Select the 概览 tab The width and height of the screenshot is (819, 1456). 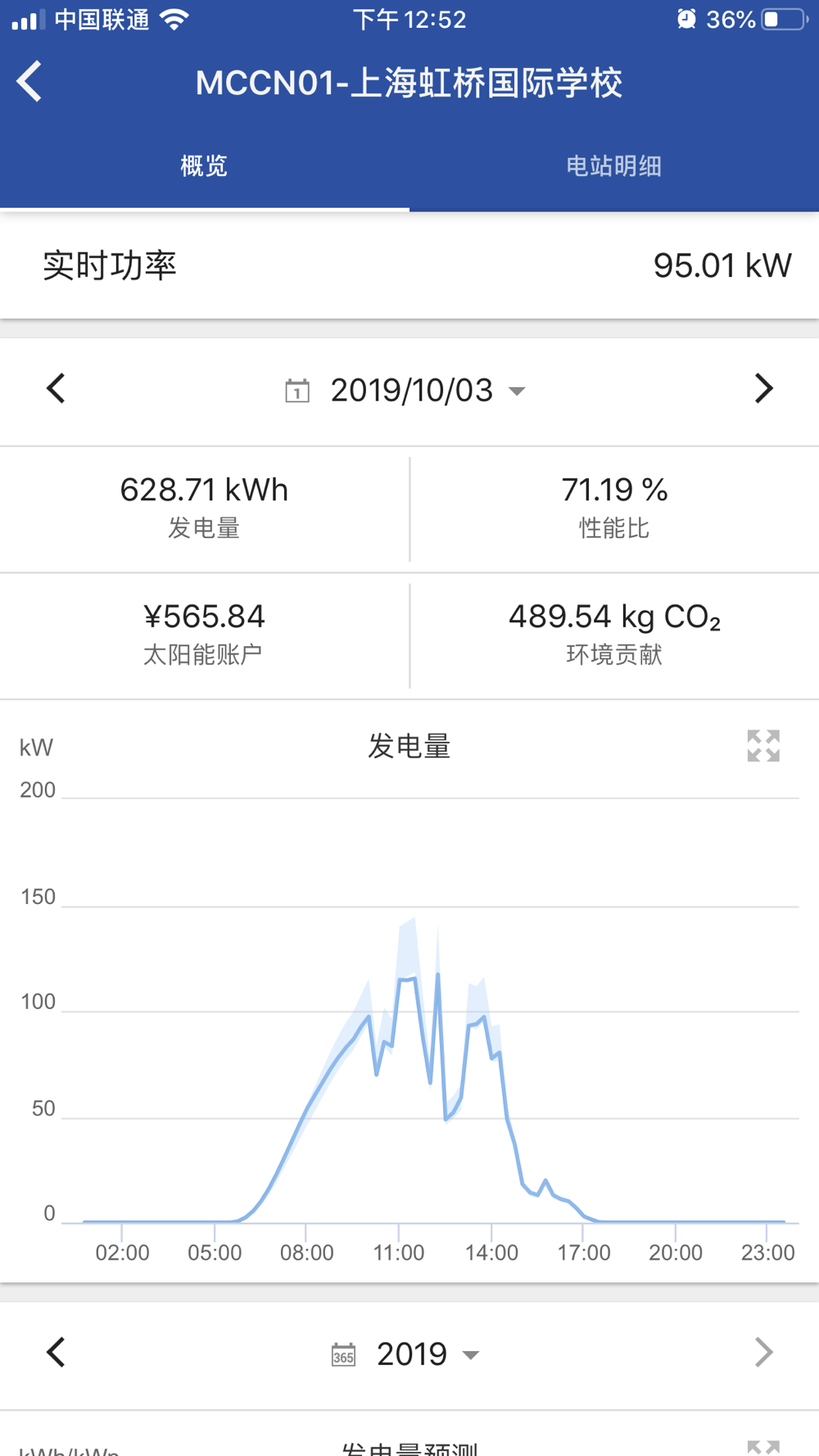204,166
